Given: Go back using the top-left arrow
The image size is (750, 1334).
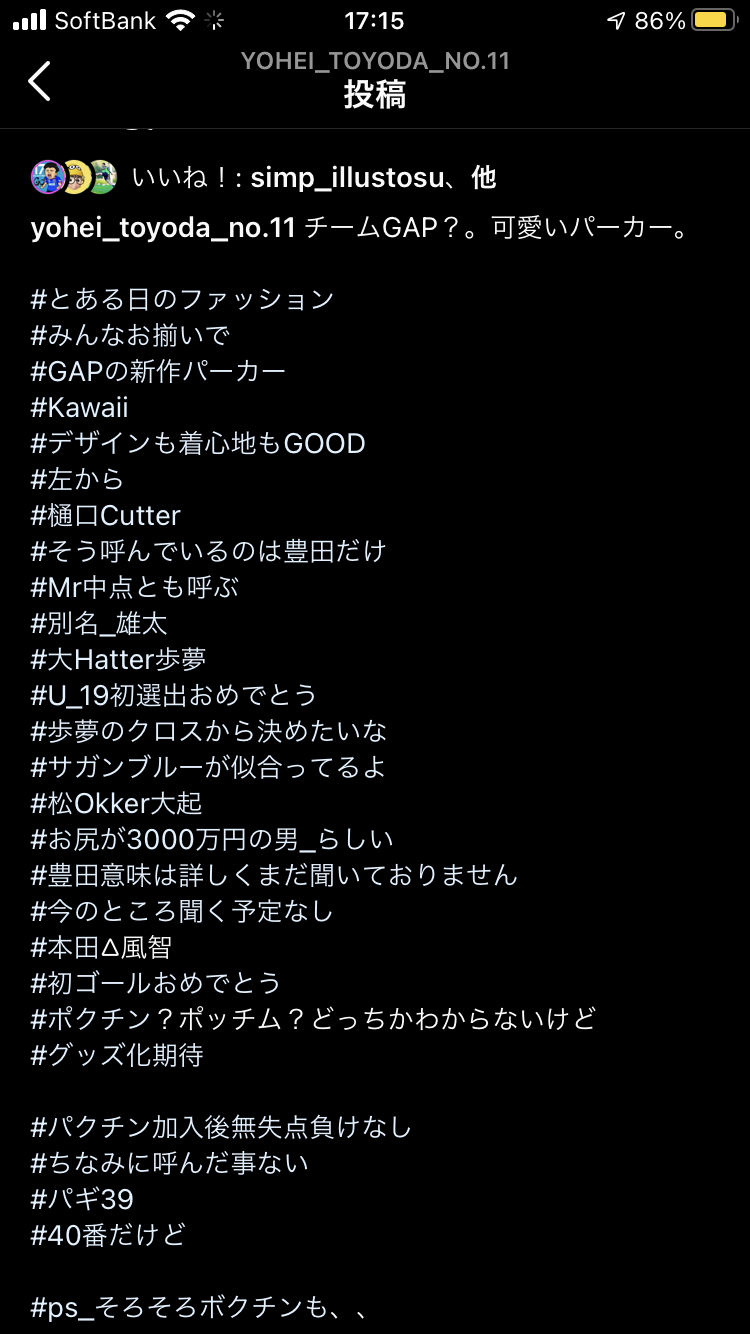Looking at the screenshot, I should (x=39, y=81).
